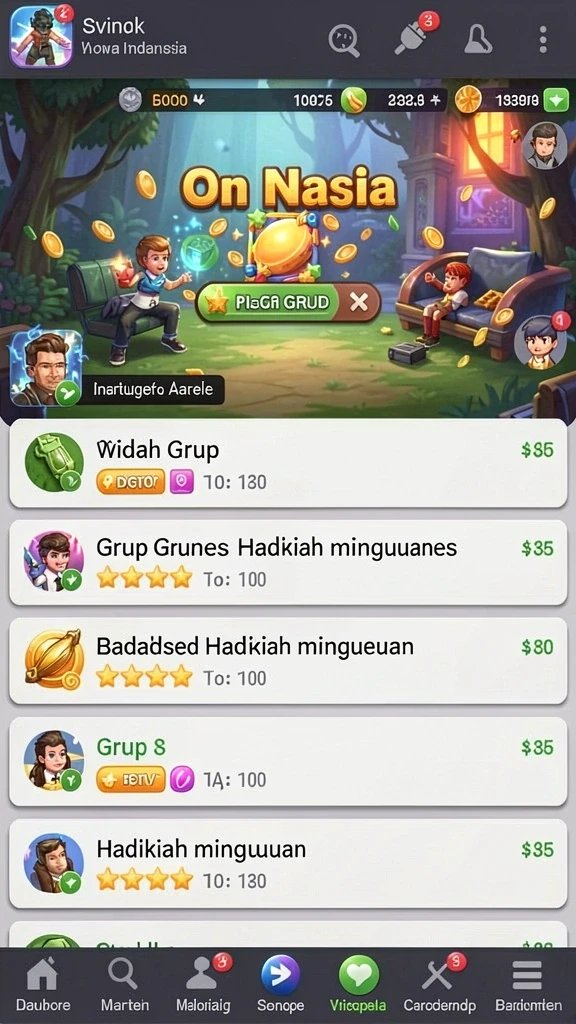Open the plug icon with the red badge

tap(414, 36)
